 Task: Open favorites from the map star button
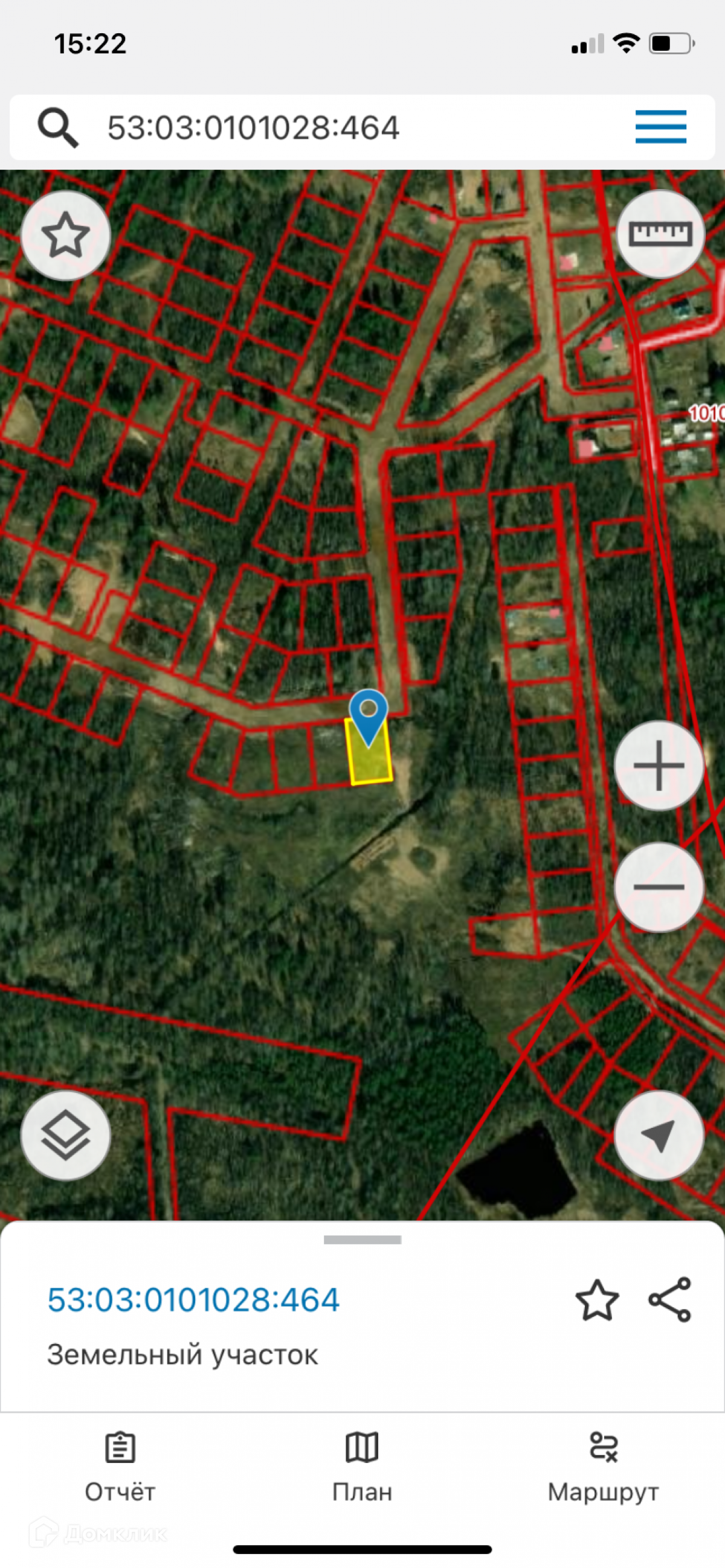(x=65, y=235)
